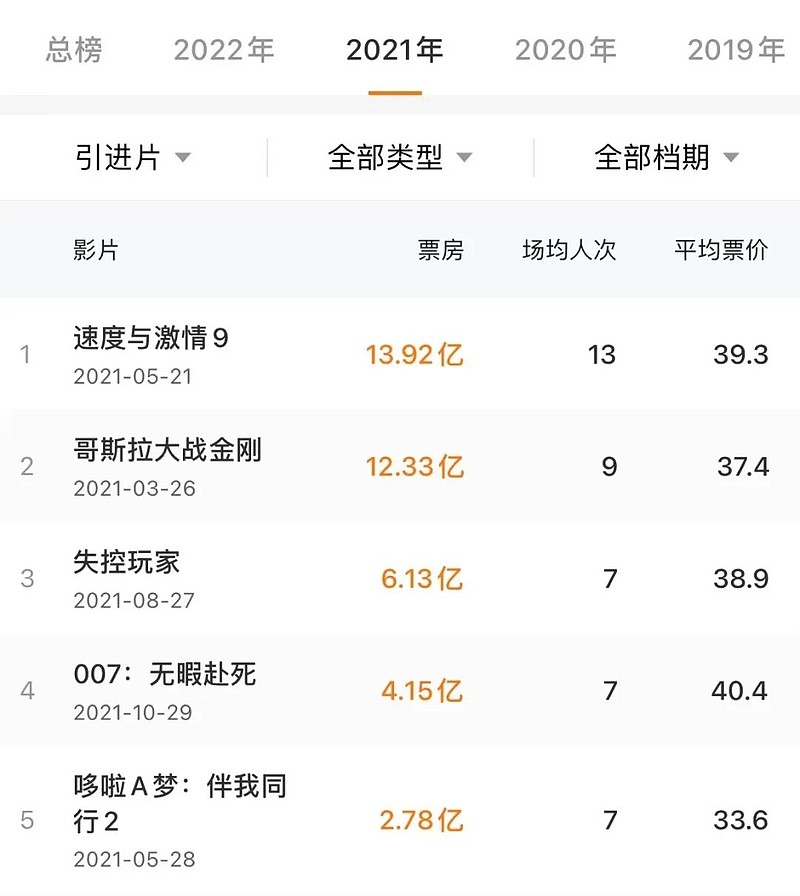
Task: Expand the 全部档期 dropdown
Action: point(666,157)
